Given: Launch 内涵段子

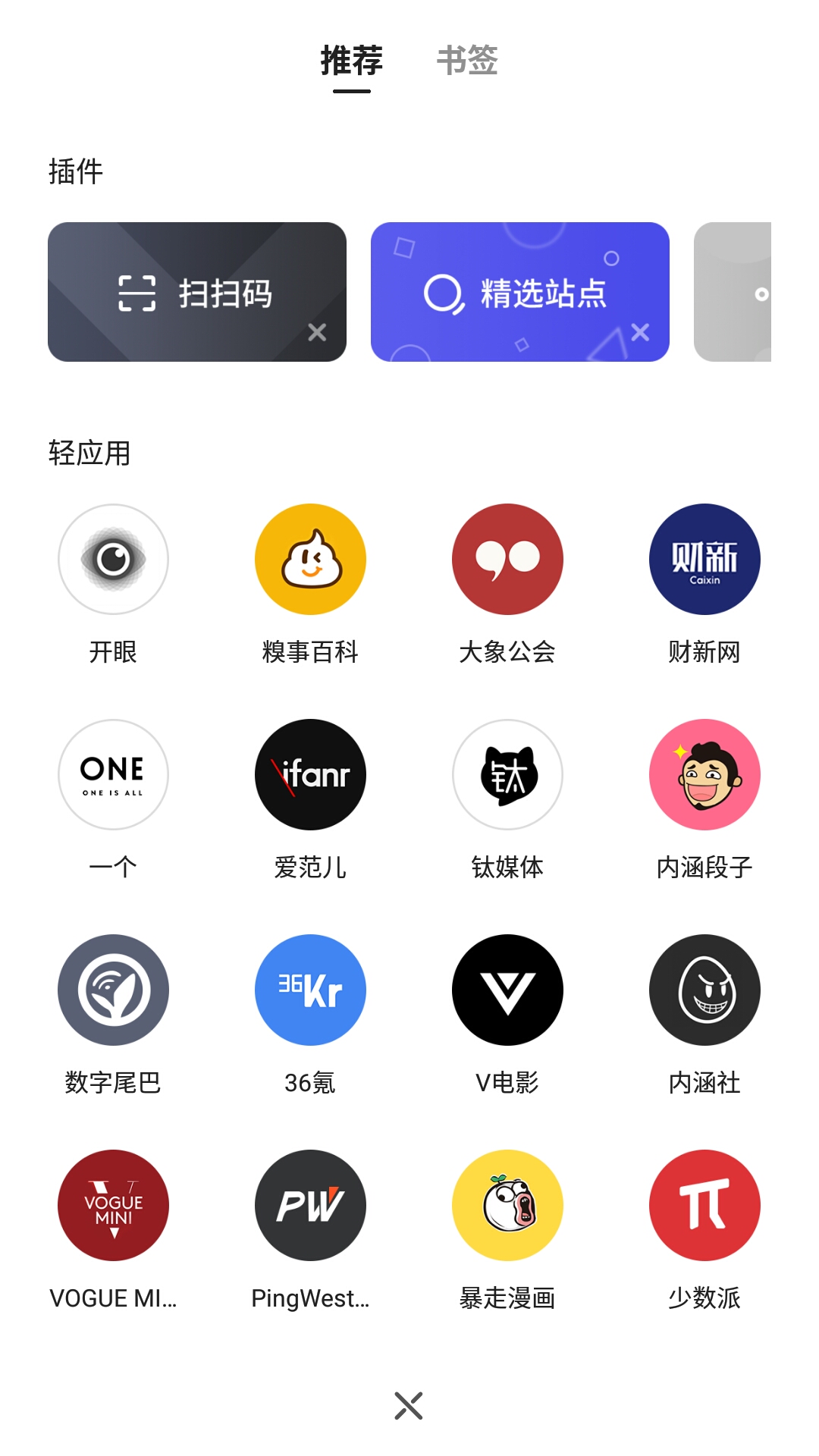Looking at the screenshot, I should point(704,774).
